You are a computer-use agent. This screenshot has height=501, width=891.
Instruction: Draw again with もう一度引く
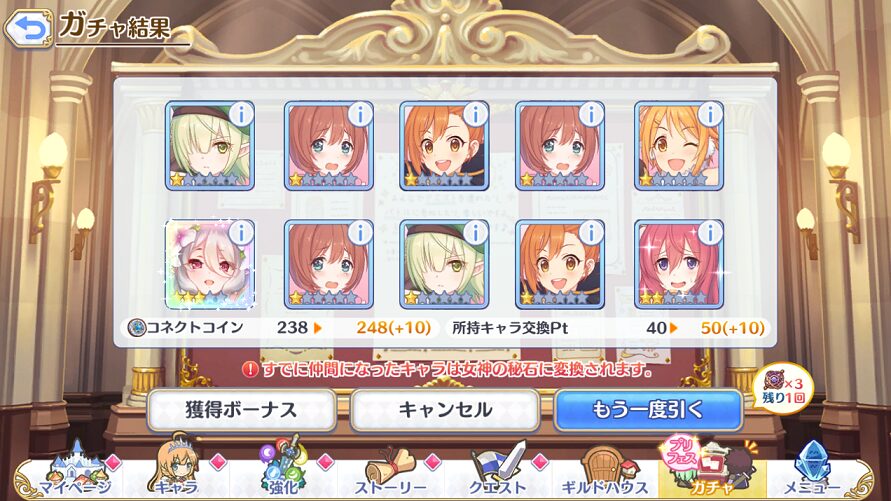pyautogui.click(x=648, y=409)
